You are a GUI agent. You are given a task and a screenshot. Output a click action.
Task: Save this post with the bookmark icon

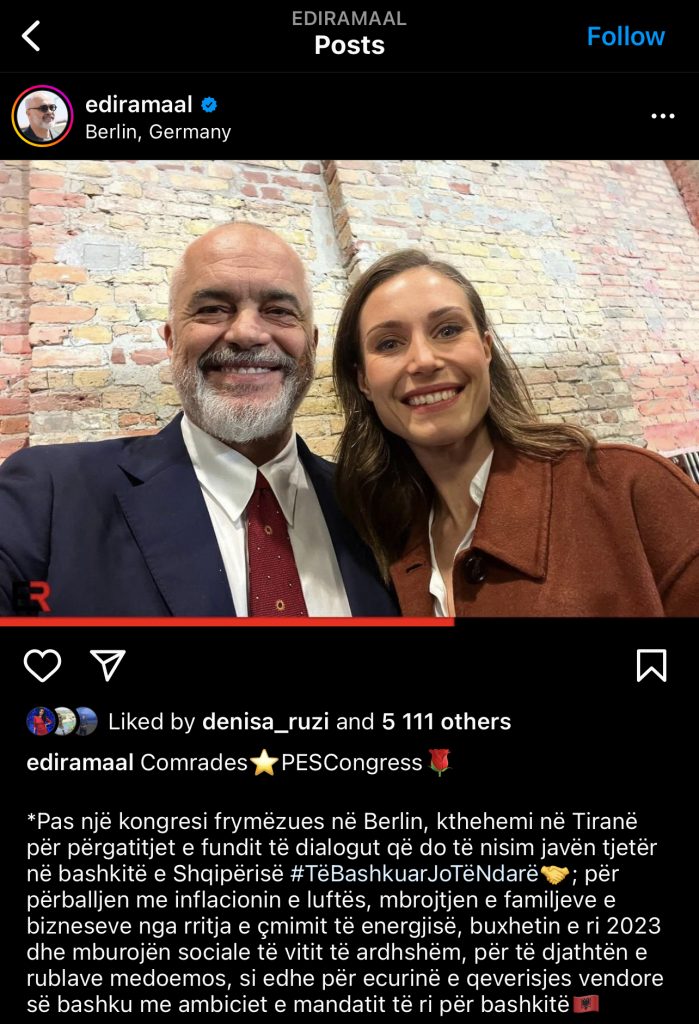[x=651, y=665]
